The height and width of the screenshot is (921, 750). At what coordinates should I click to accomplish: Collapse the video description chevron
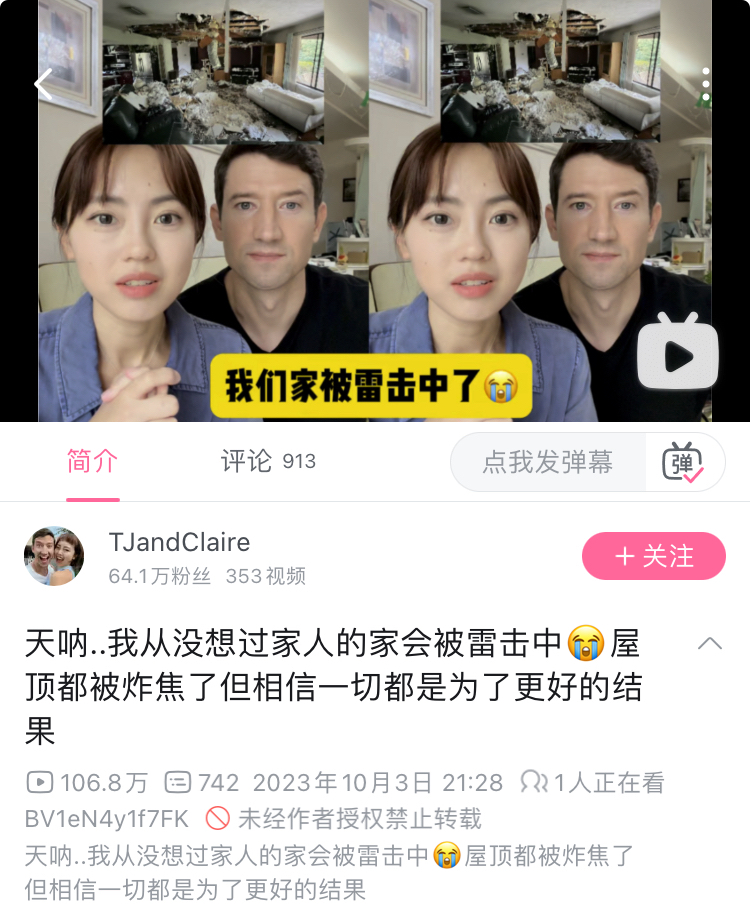(709, 643)
